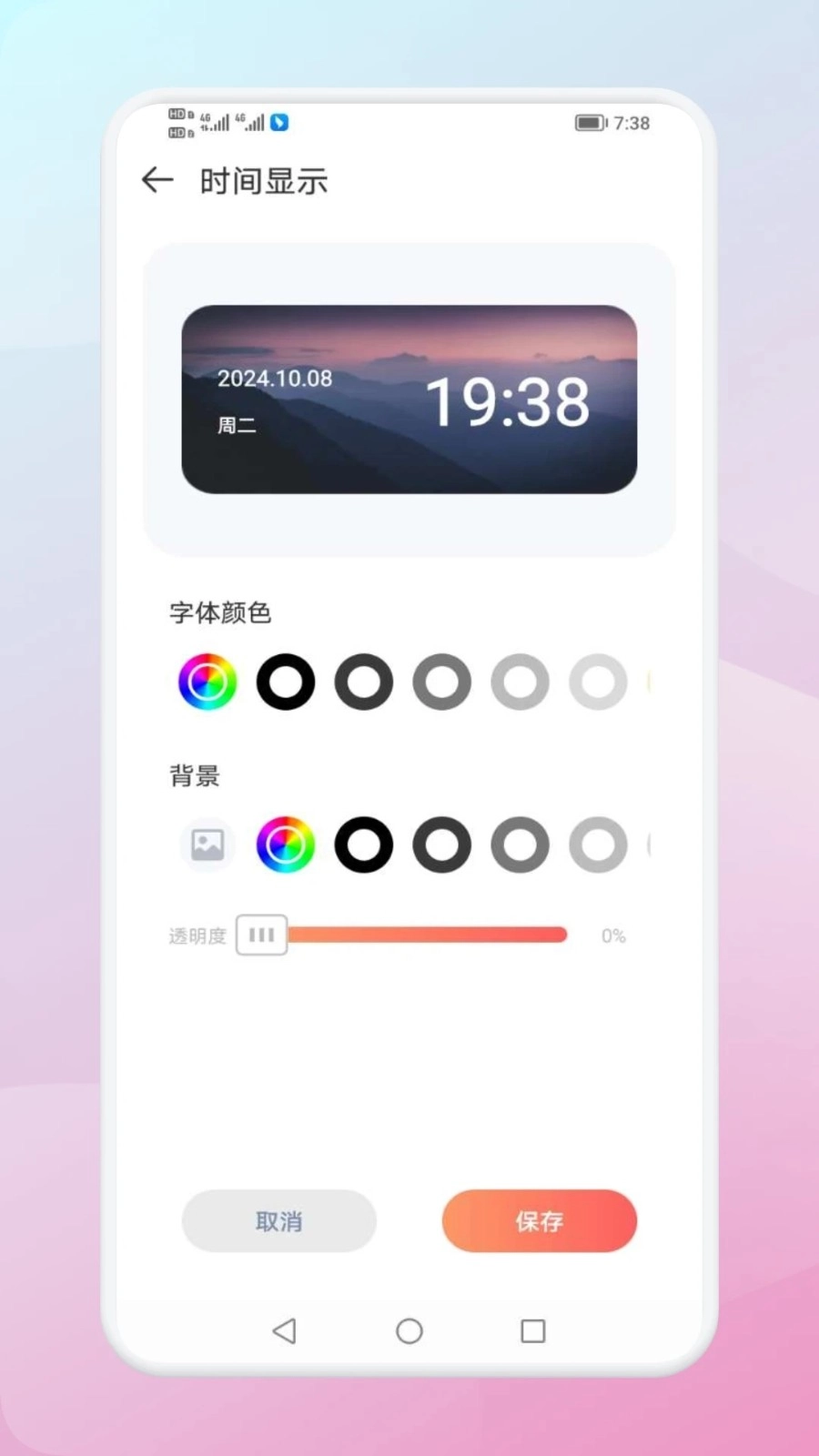819x1456 pixels.
Task: Choose a custom background image
Action: 207,844
